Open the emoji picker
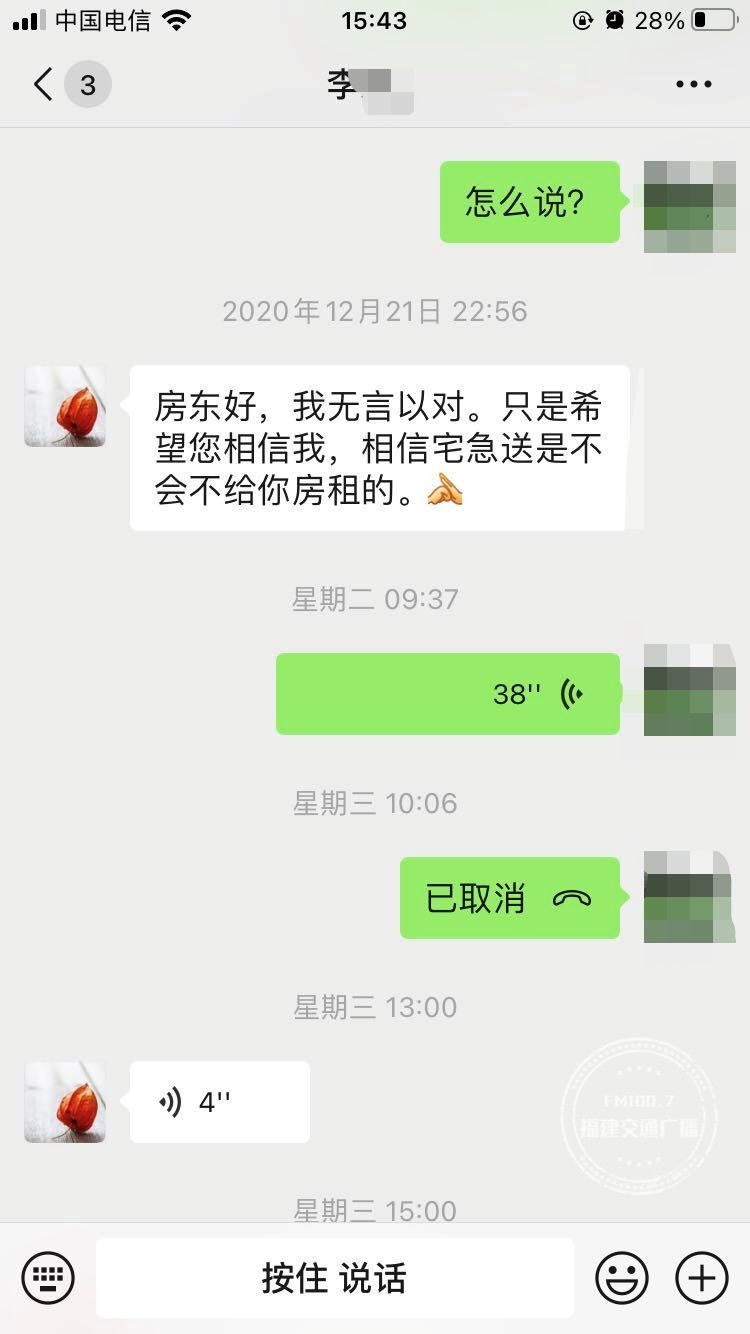 (x=620, y=1277)
